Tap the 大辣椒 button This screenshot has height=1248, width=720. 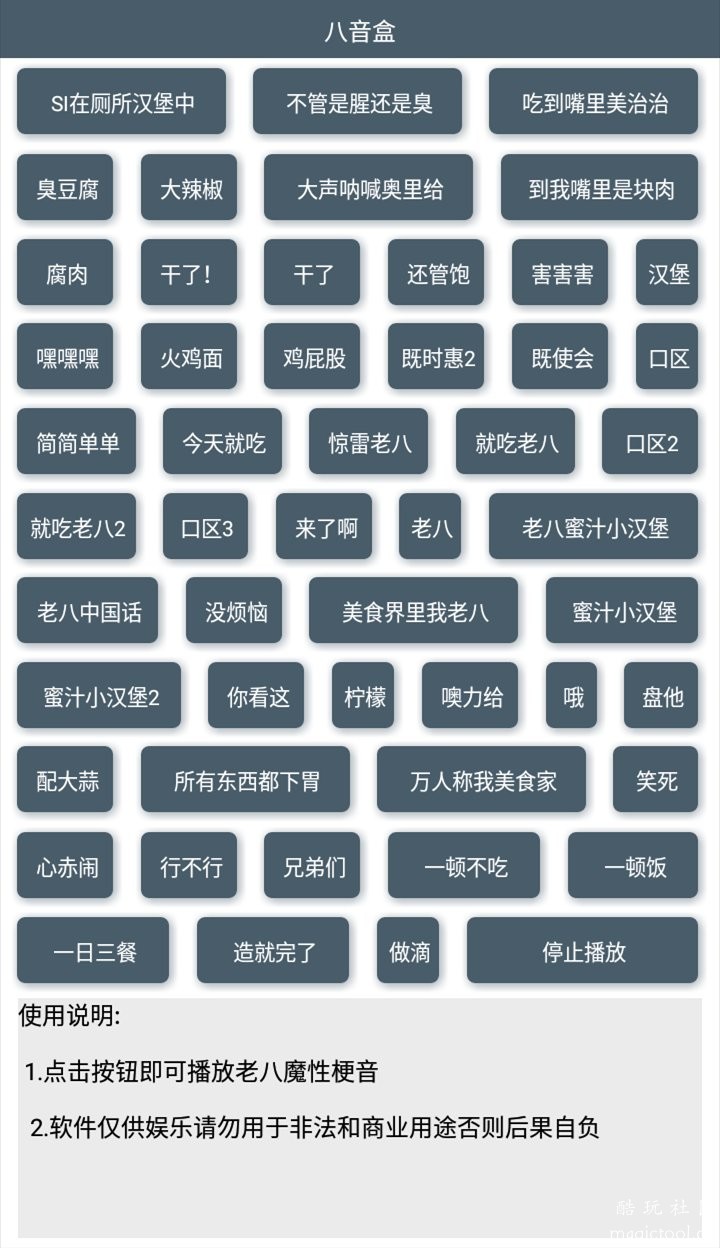190,188
